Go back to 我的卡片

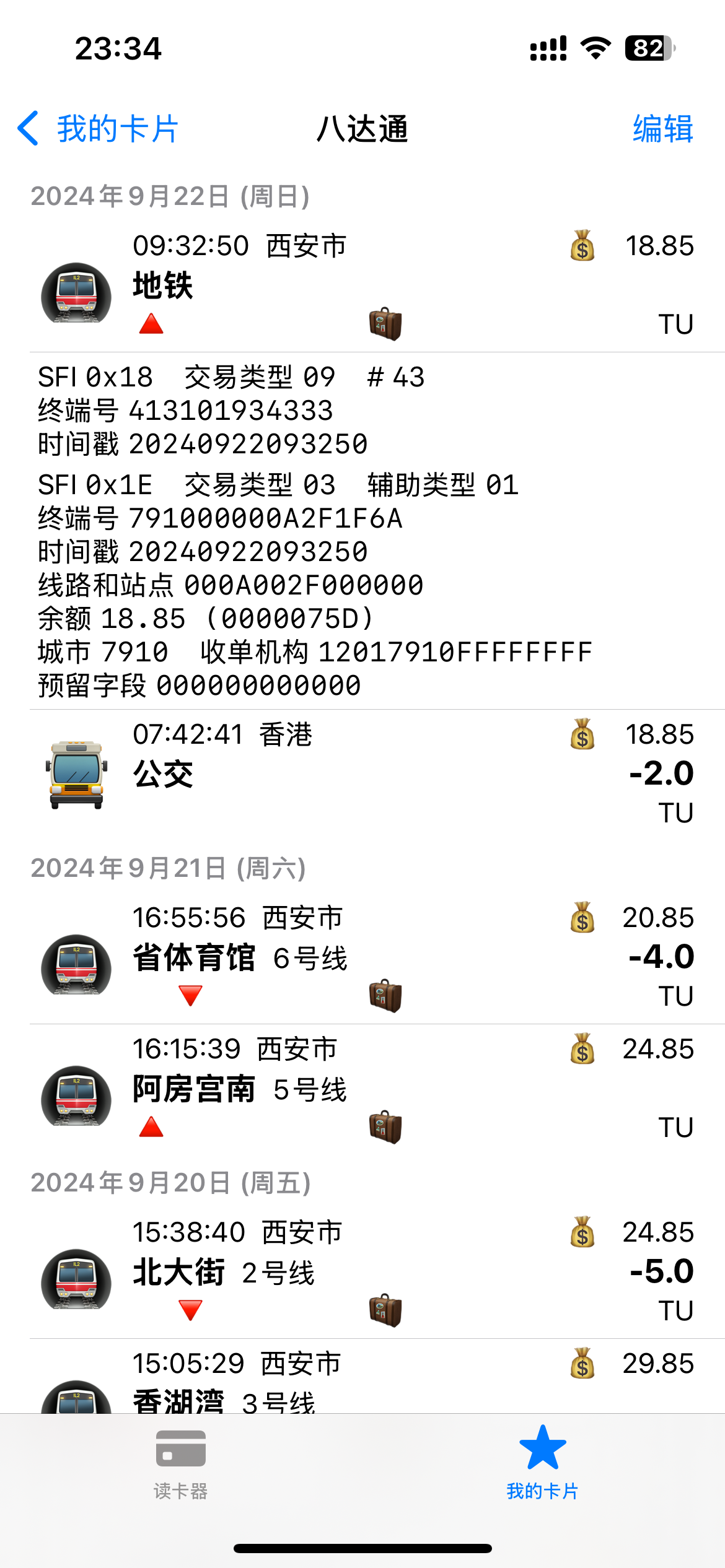98,129
